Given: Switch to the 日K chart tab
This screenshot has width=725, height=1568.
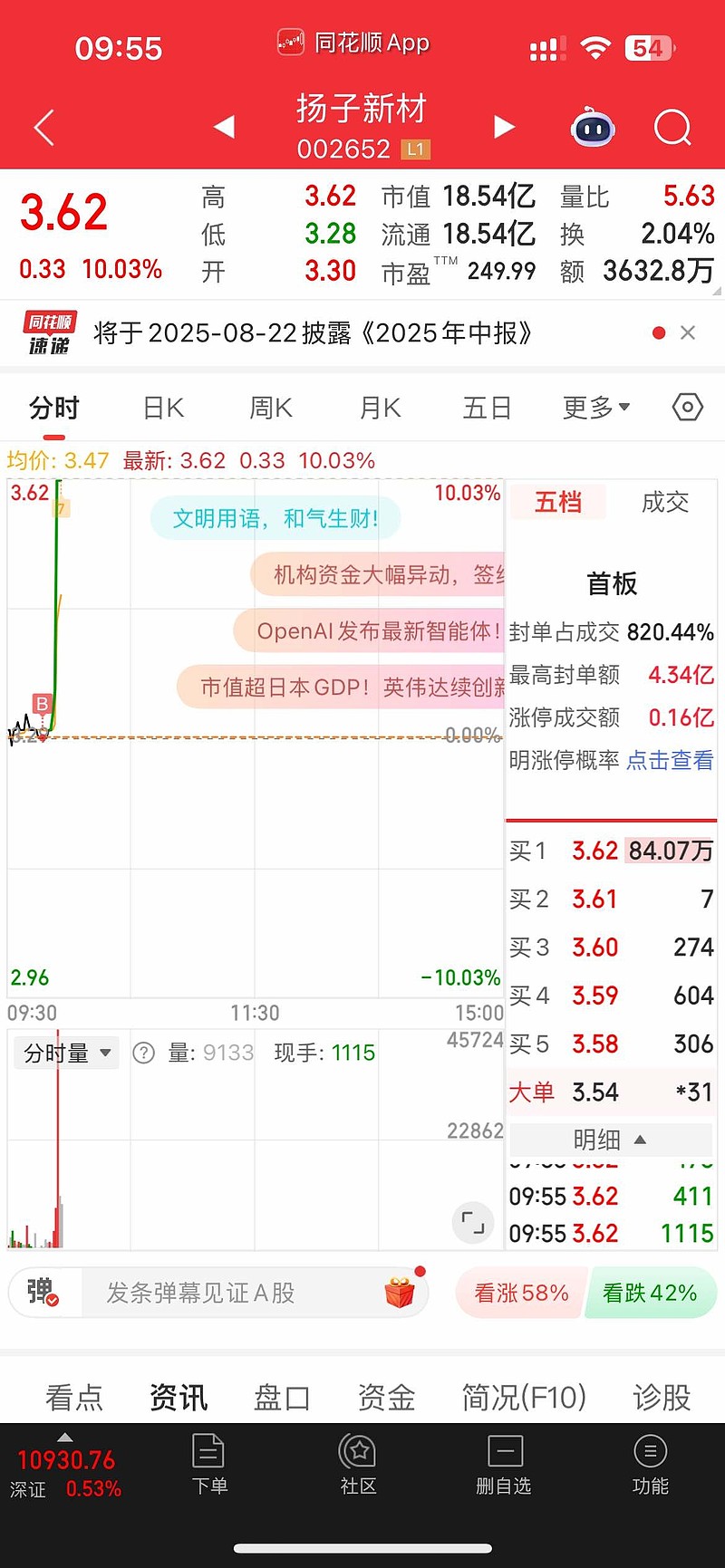Looking at the screenshot, I should coord(164,408).
